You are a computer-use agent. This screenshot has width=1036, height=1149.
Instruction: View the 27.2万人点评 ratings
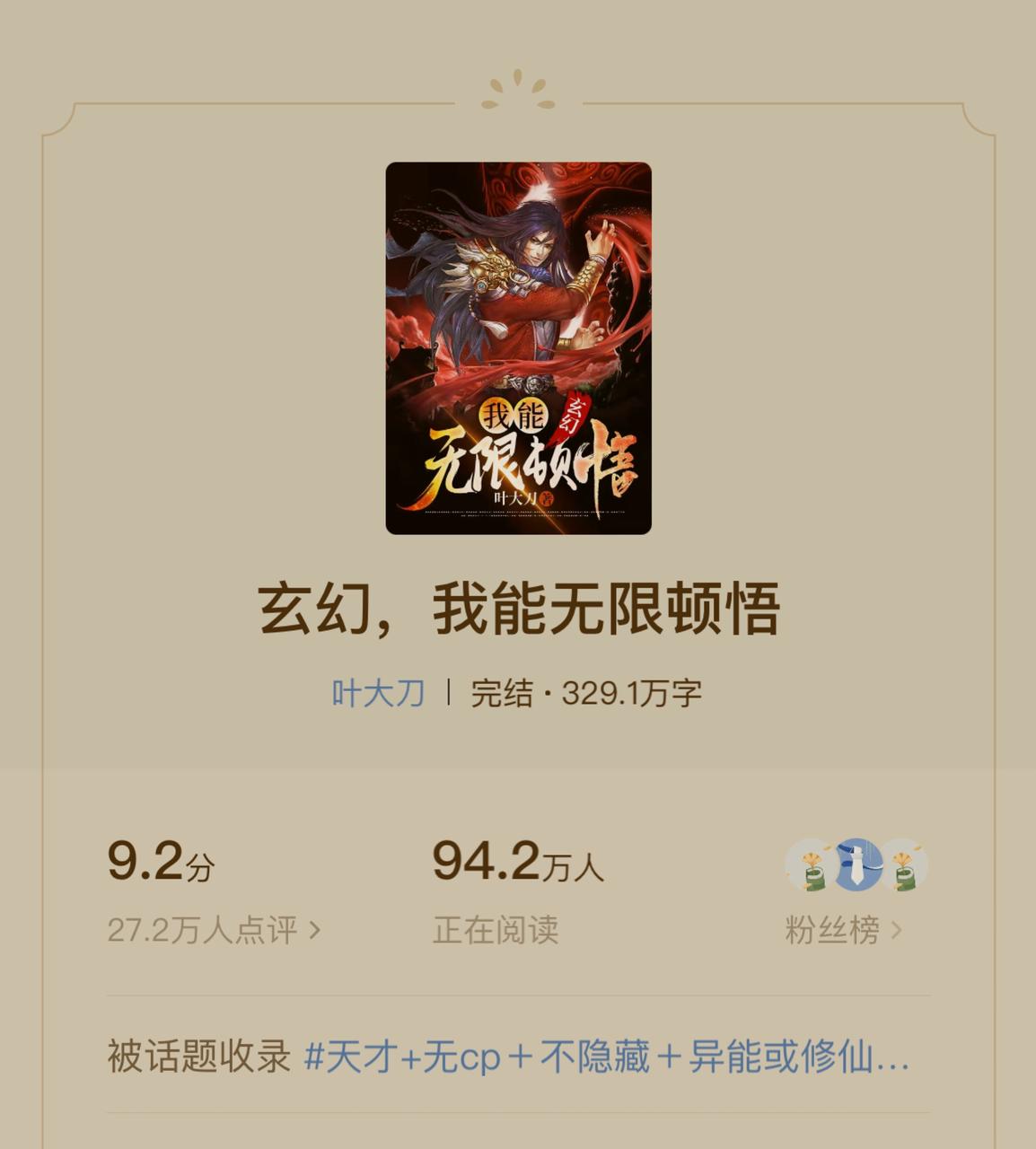(x=214, y=930)
